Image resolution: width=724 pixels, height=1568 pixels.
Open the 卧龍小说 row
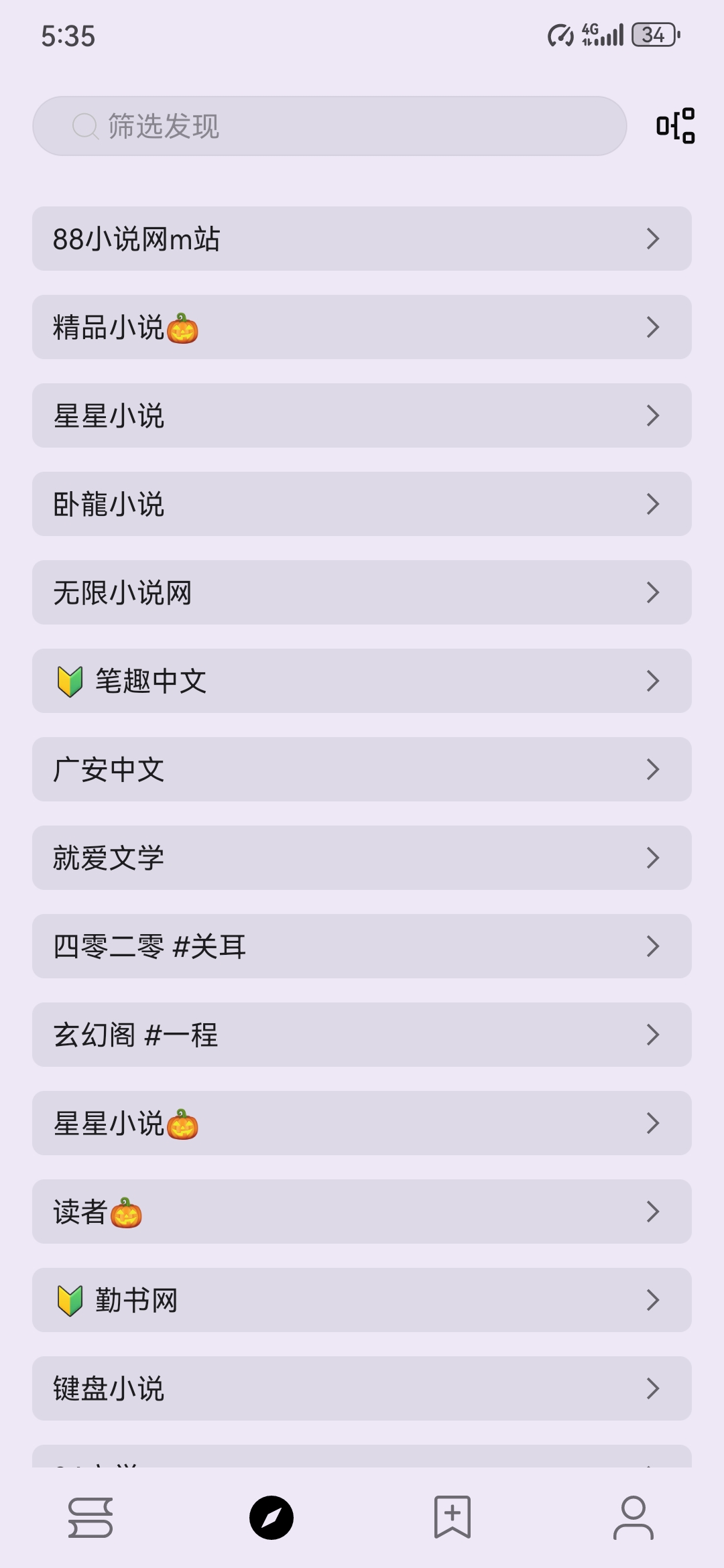click(362, 504)
